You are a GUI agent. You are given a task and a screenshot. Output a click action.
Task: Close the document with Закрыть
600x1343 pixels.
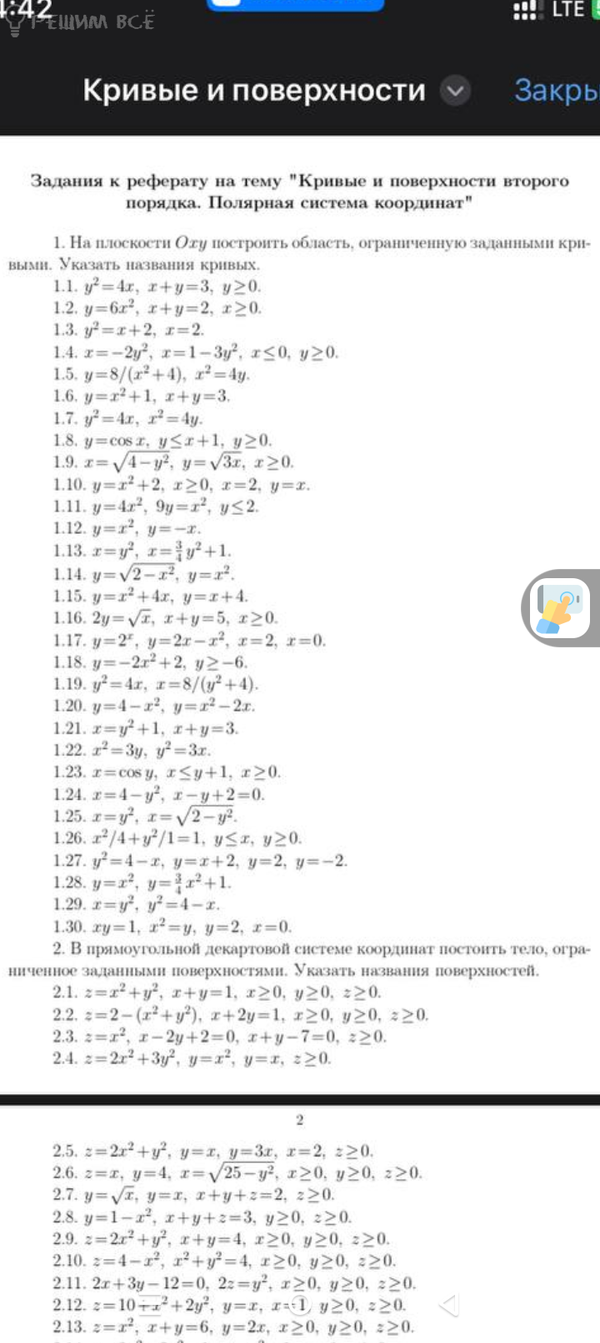[x=556, y=91]
